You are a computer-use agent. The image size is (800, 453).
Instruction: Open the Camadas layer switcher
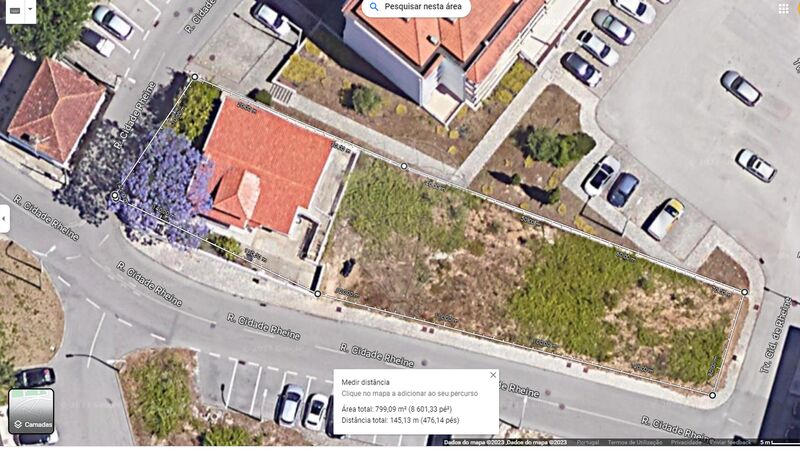pos(31,411)
